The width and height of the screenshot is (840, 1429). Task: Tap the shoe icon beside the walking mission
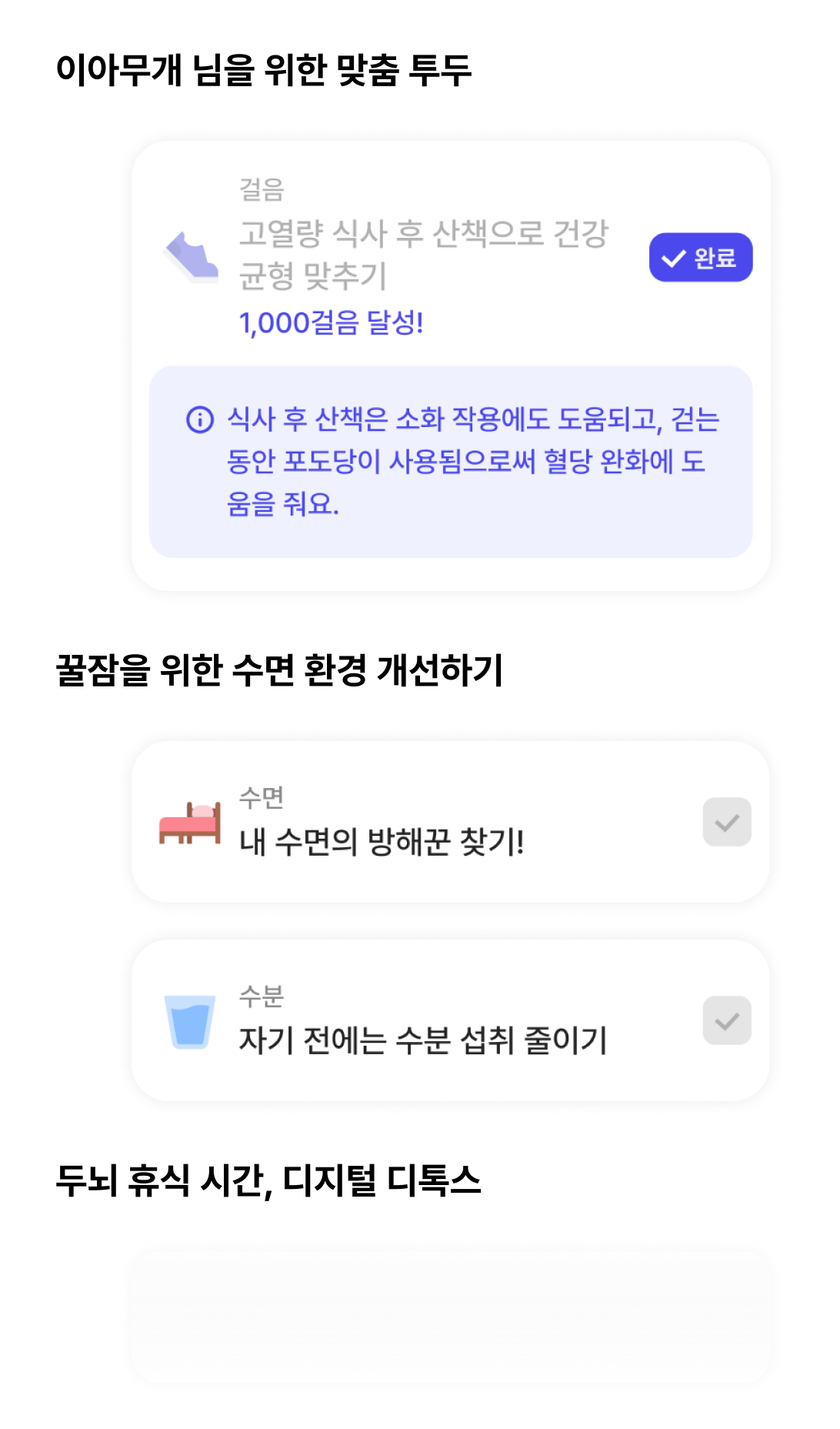189,258
